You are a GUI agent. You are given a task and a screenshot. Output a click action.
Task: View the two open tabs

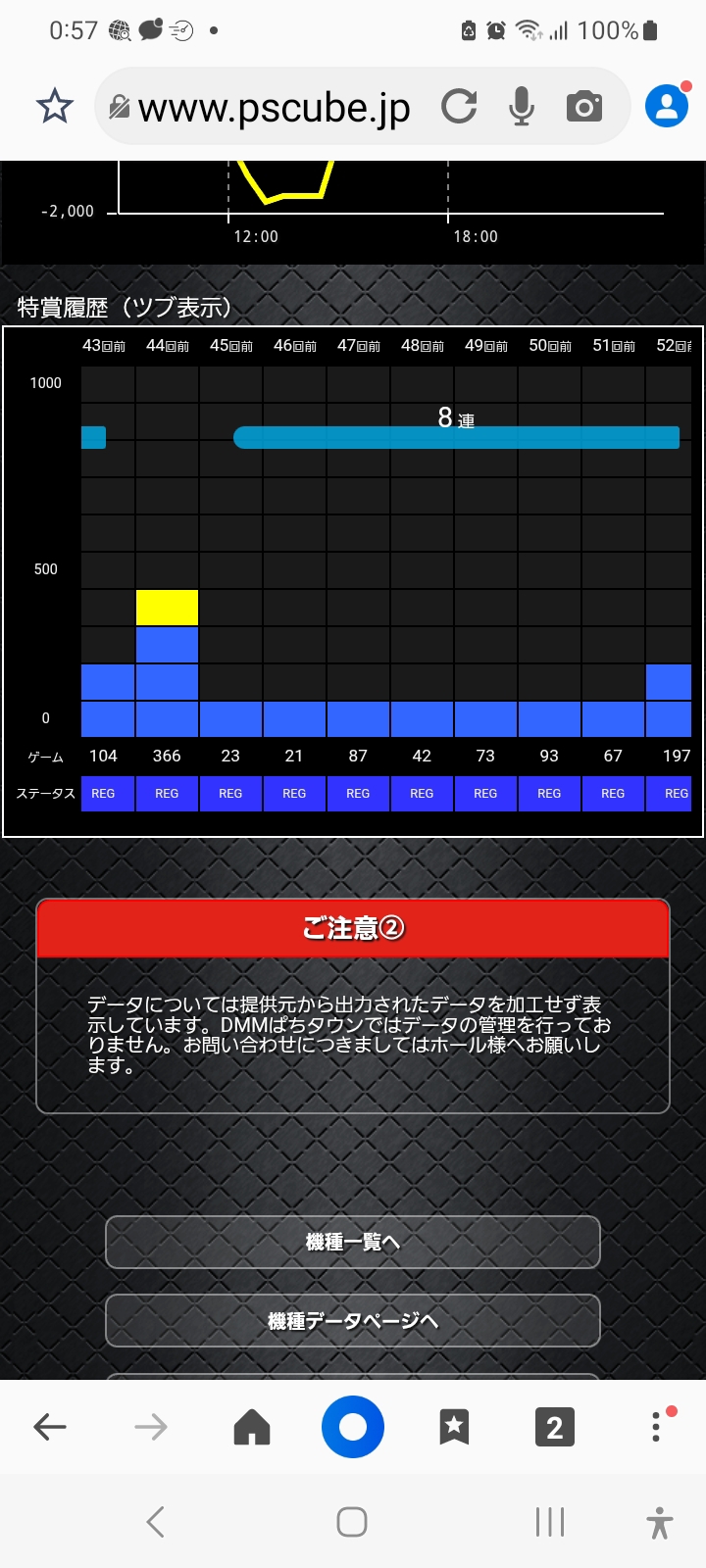coord(554,1427)
